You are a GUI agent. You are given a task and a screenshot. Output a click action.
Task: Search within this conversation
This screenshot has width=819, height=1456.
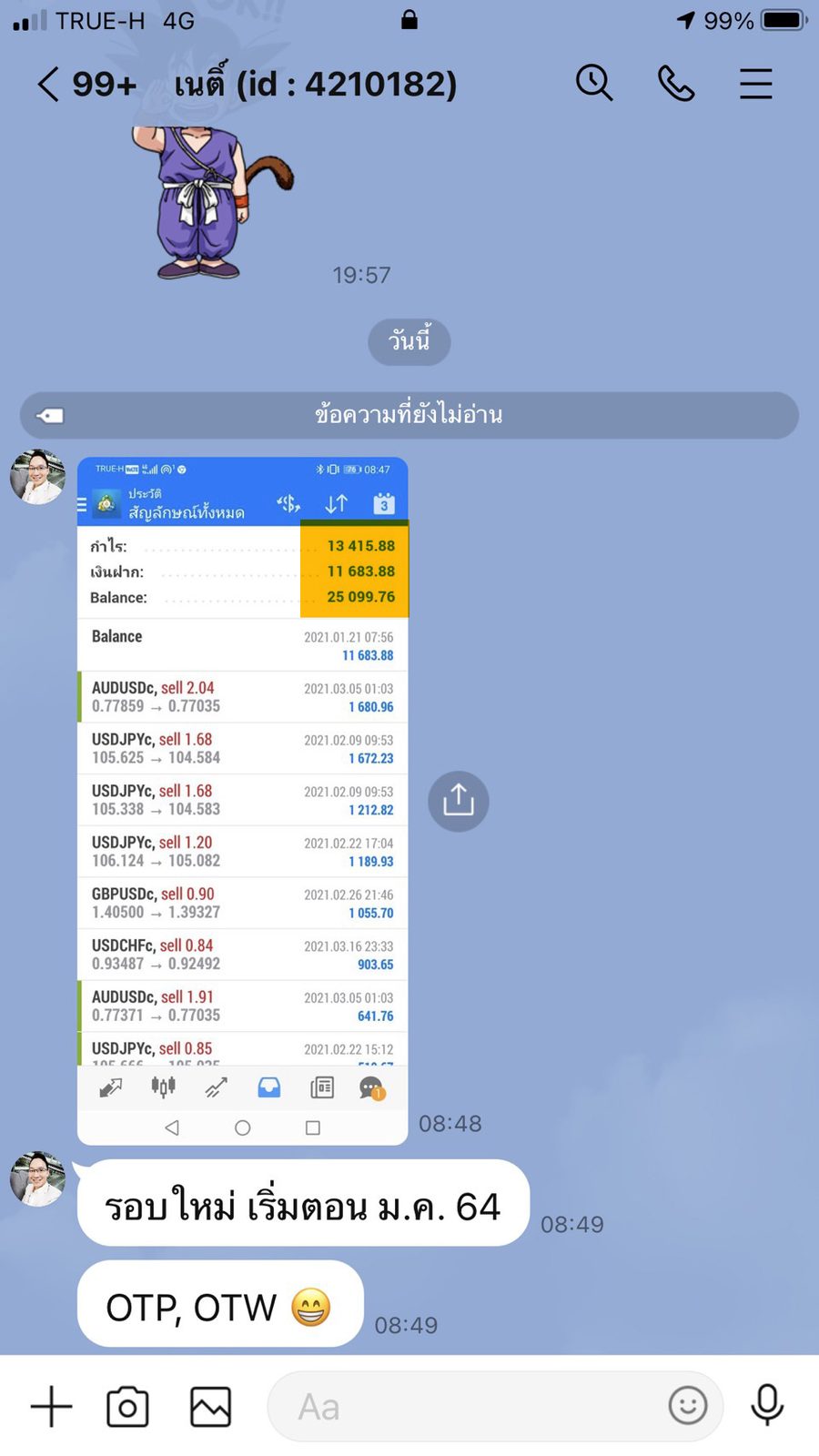(x=594, y=84)
